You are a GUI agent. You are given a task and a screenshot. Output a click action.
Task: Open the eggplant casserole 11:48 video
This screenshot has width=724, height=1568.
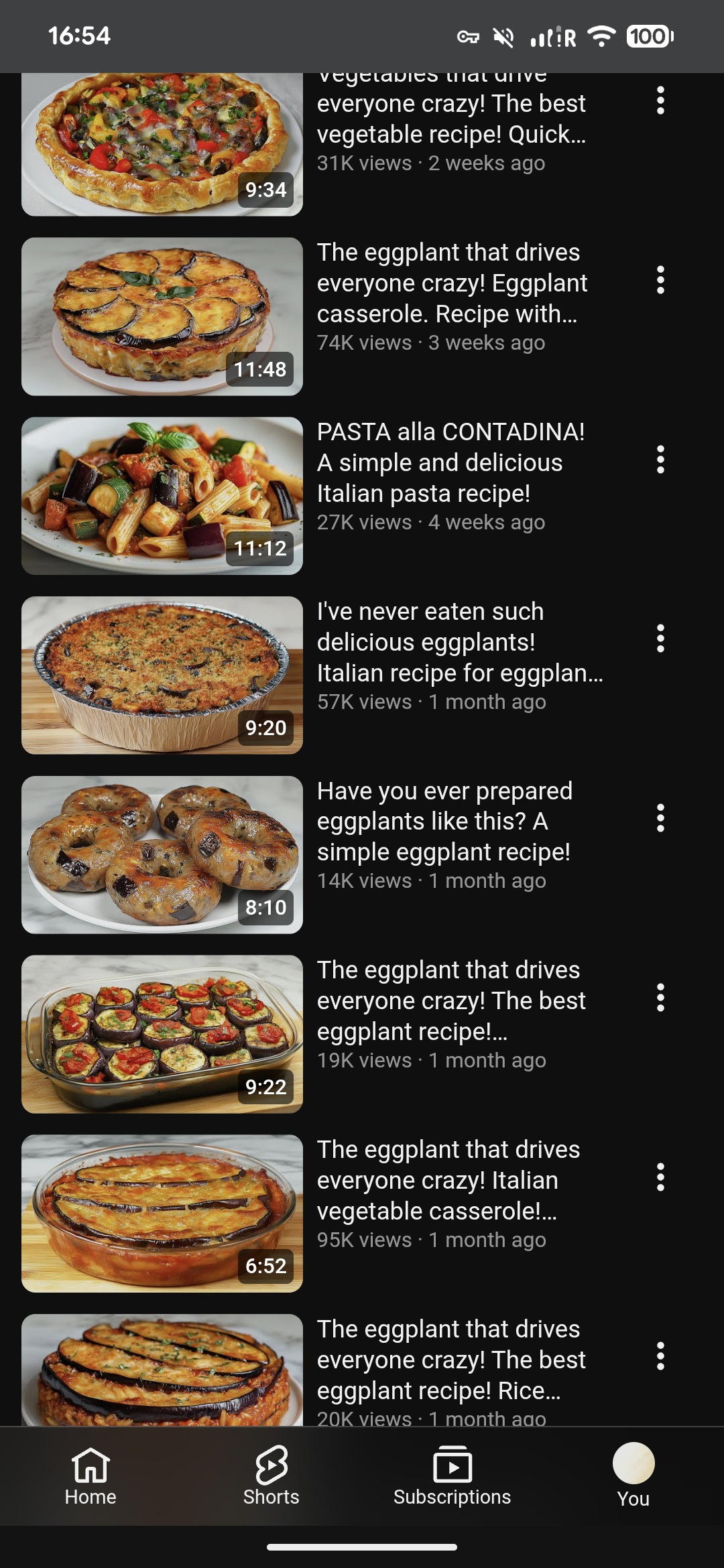[x=162, y=316]
